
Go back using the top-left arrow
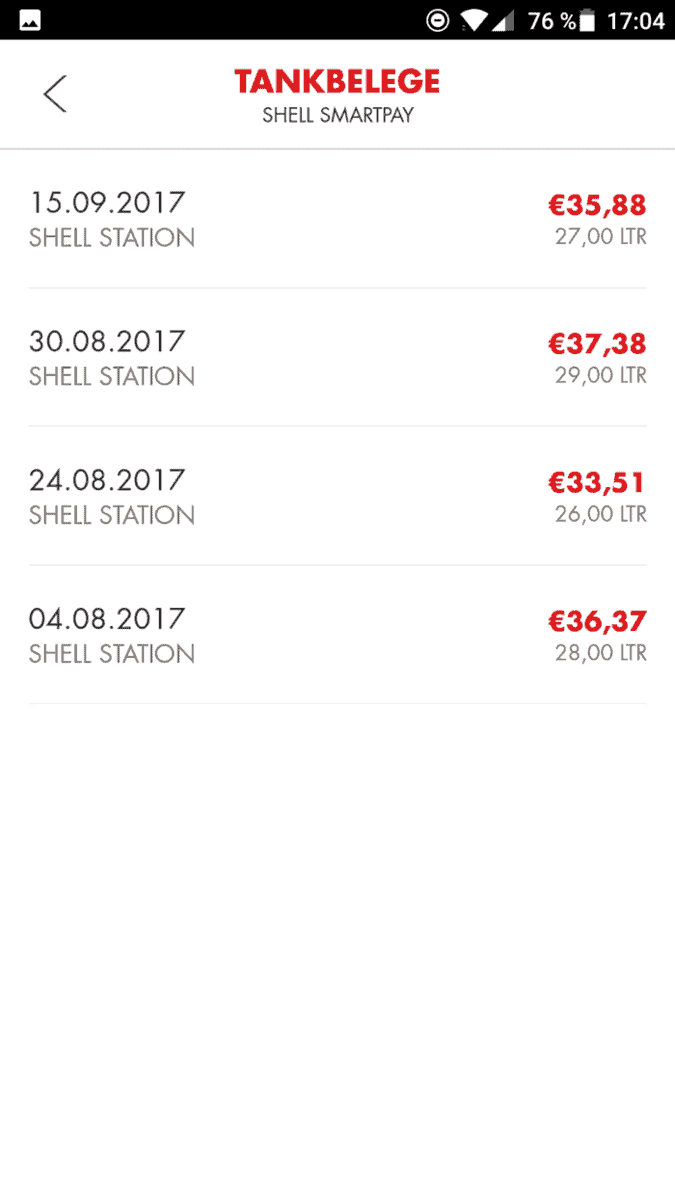[55, 93]
